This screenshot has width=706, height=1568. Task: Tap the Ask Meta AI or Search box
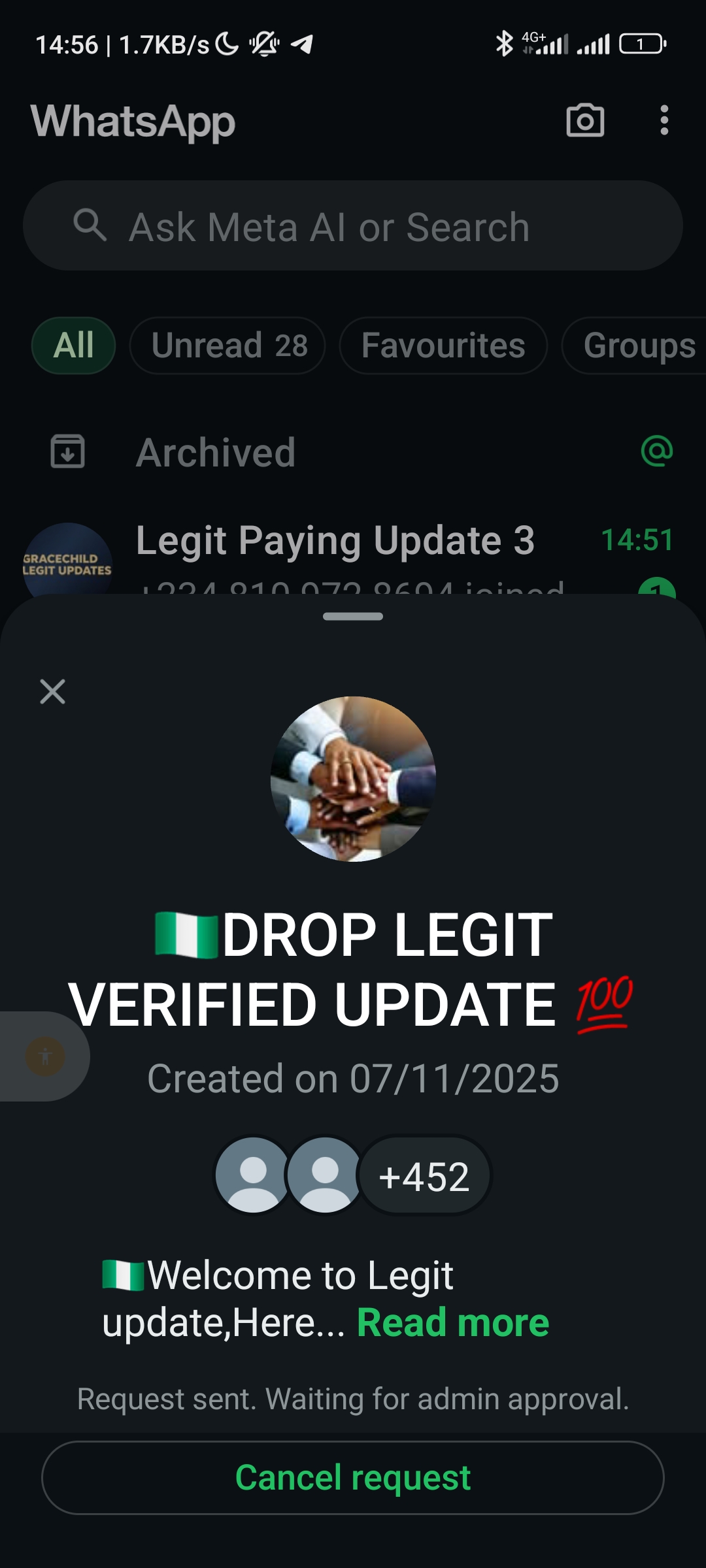click(x=353, y=226)
